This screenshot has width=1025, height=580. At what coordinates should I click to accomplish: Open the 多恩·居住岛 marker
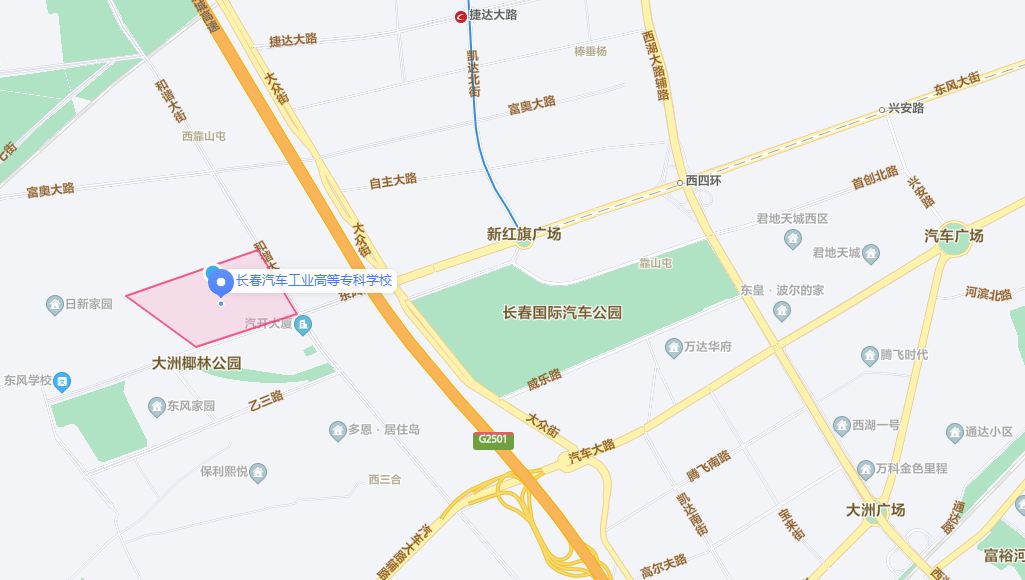point(338,430)
